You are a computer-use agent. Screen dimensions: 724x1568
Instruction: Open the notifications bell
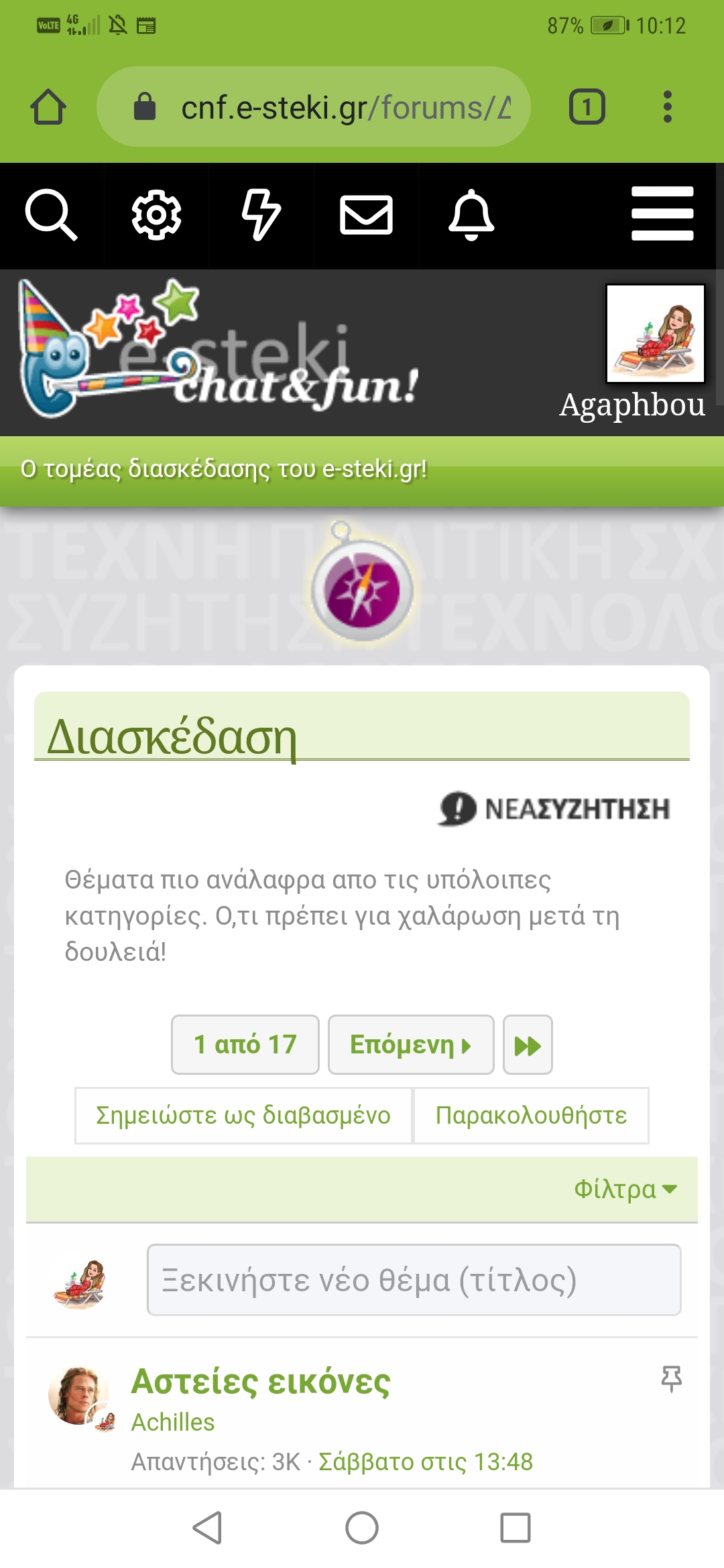point(471,215)
